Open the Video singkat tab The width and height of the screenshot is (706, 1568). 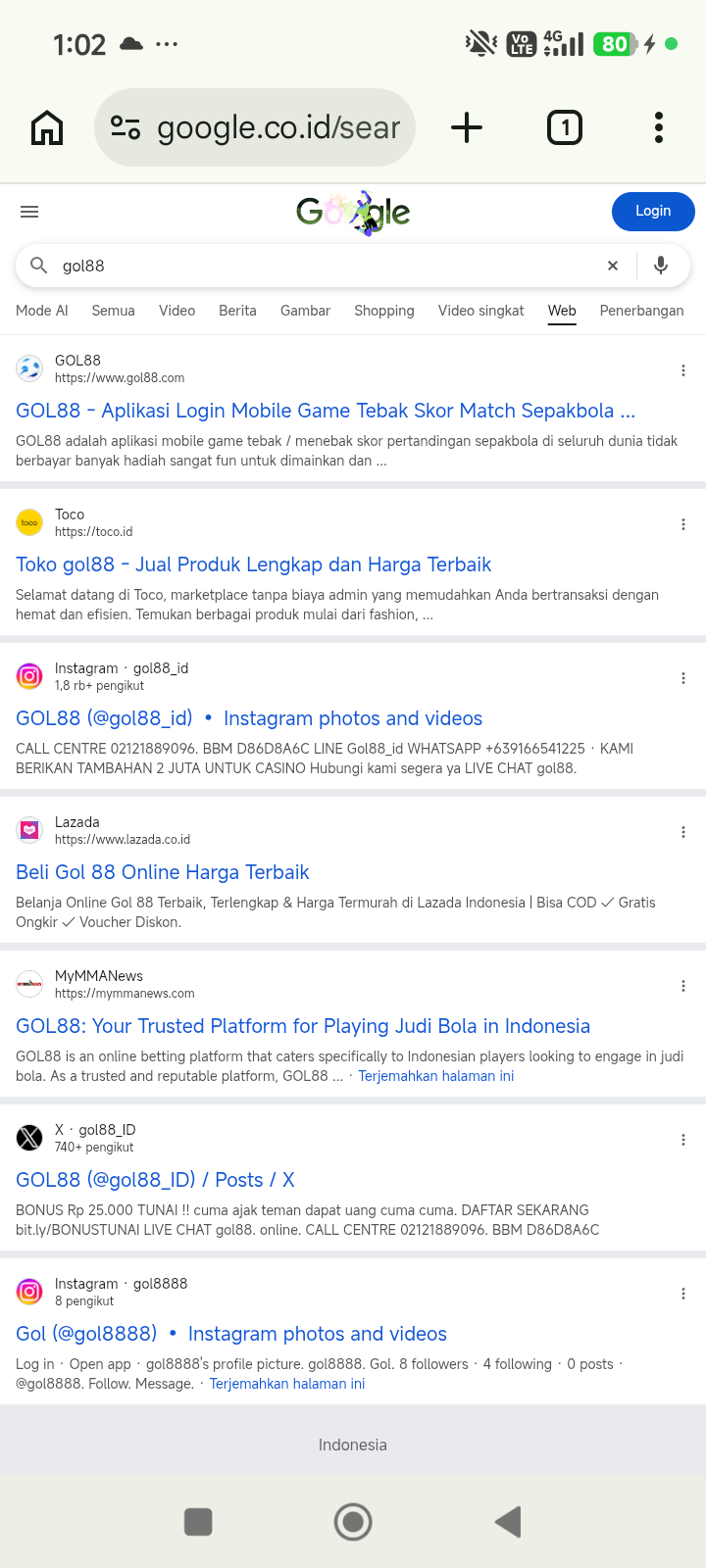point(481,311)
